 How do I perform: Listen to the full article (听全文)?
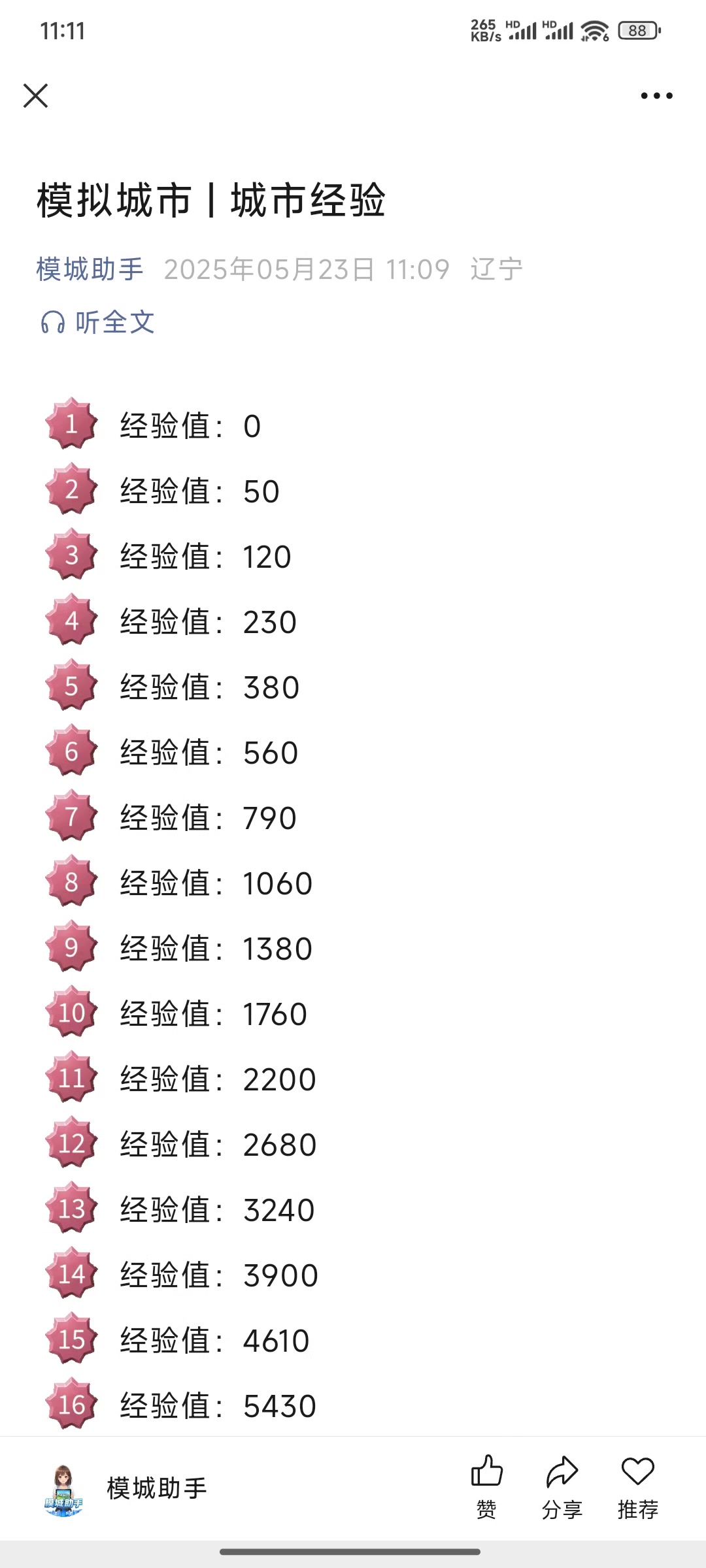(98, 322)
